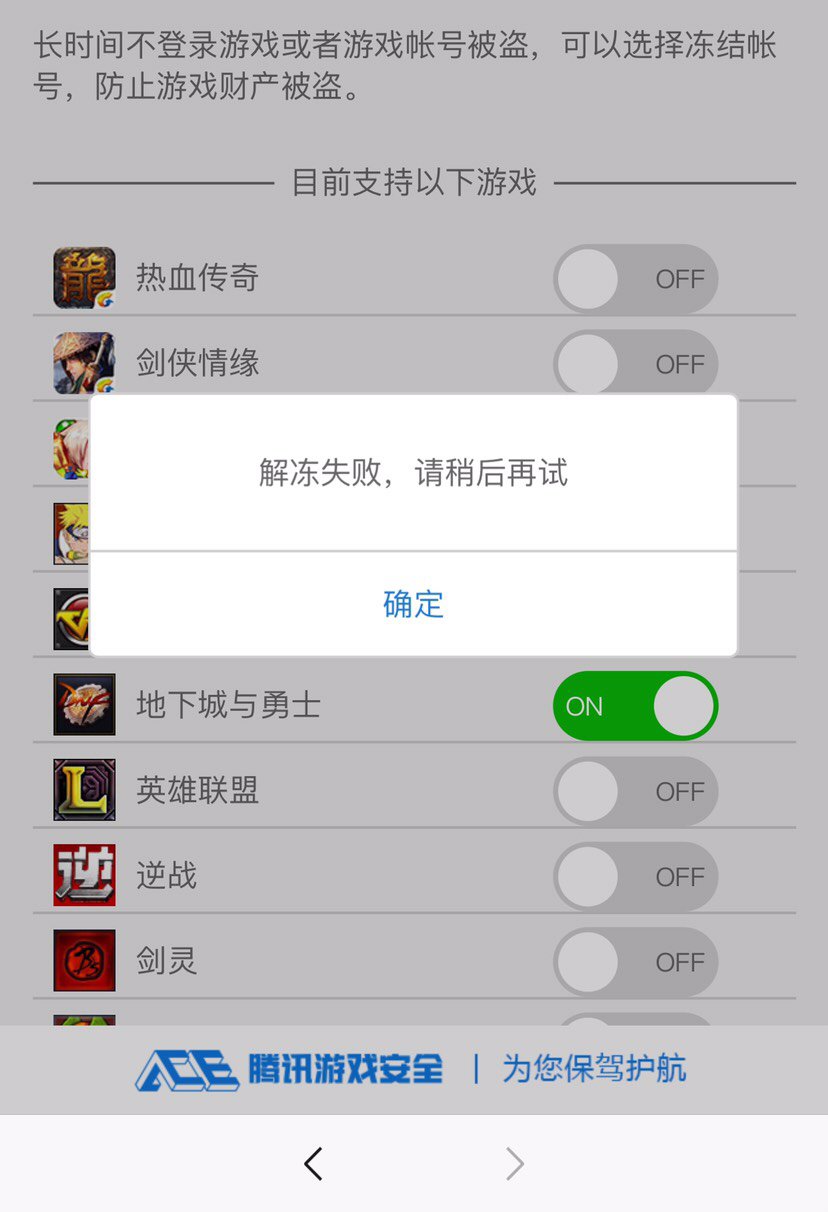Toggle the 热血传奇 freeze switch
This screenshot has width=828, height=1212.
[635, 279]
